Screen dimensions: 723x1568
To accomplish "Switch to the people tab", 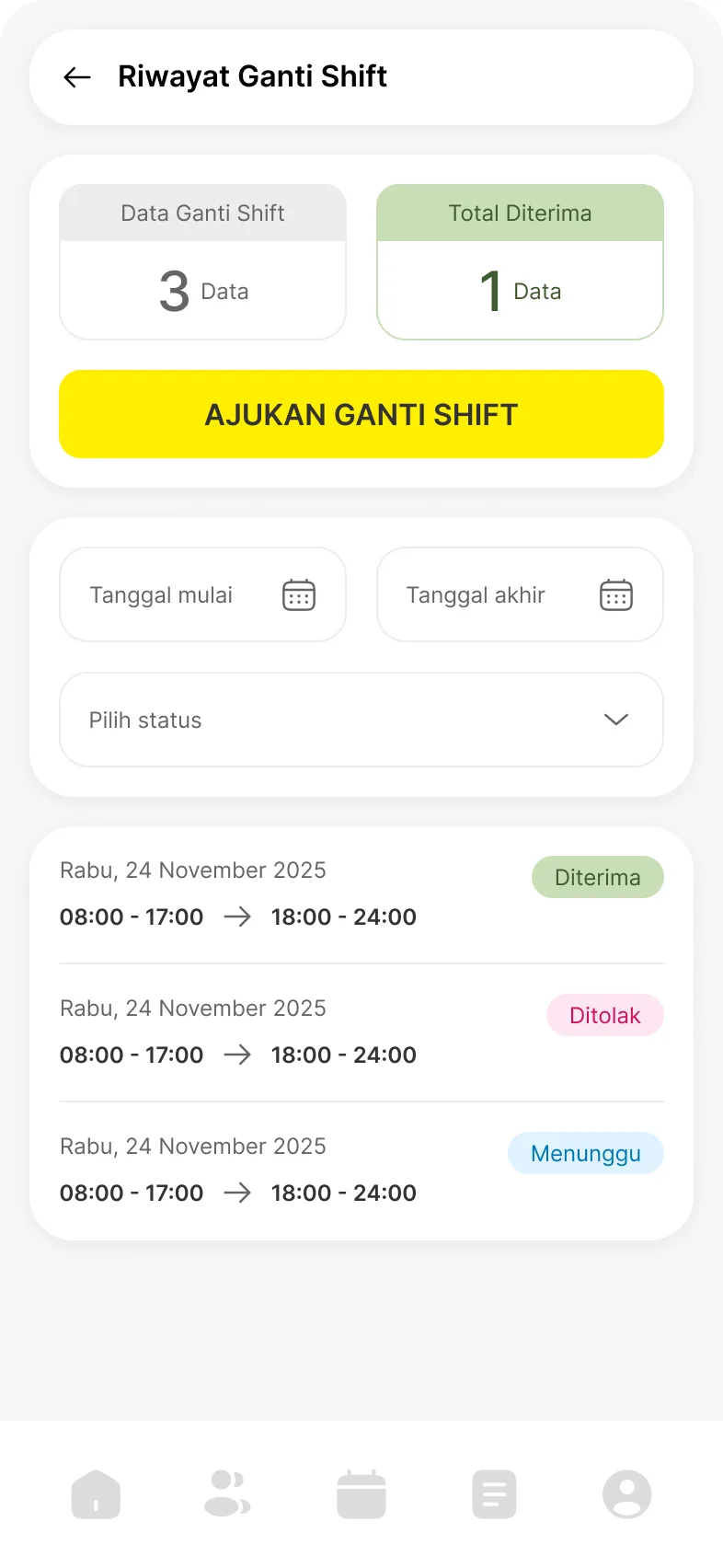I will tap(227, 1494).
